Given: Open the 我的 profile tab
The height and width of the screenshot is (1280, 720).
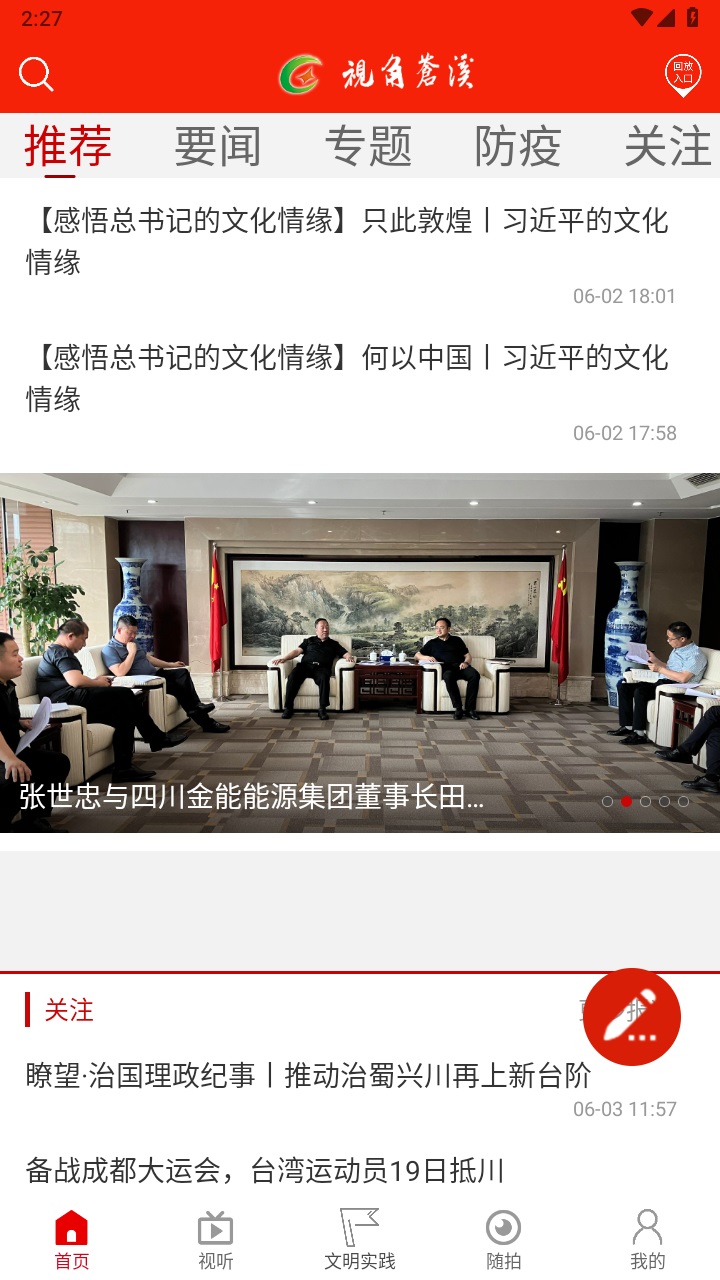Looking at the screenshot, I should 648,1240.
